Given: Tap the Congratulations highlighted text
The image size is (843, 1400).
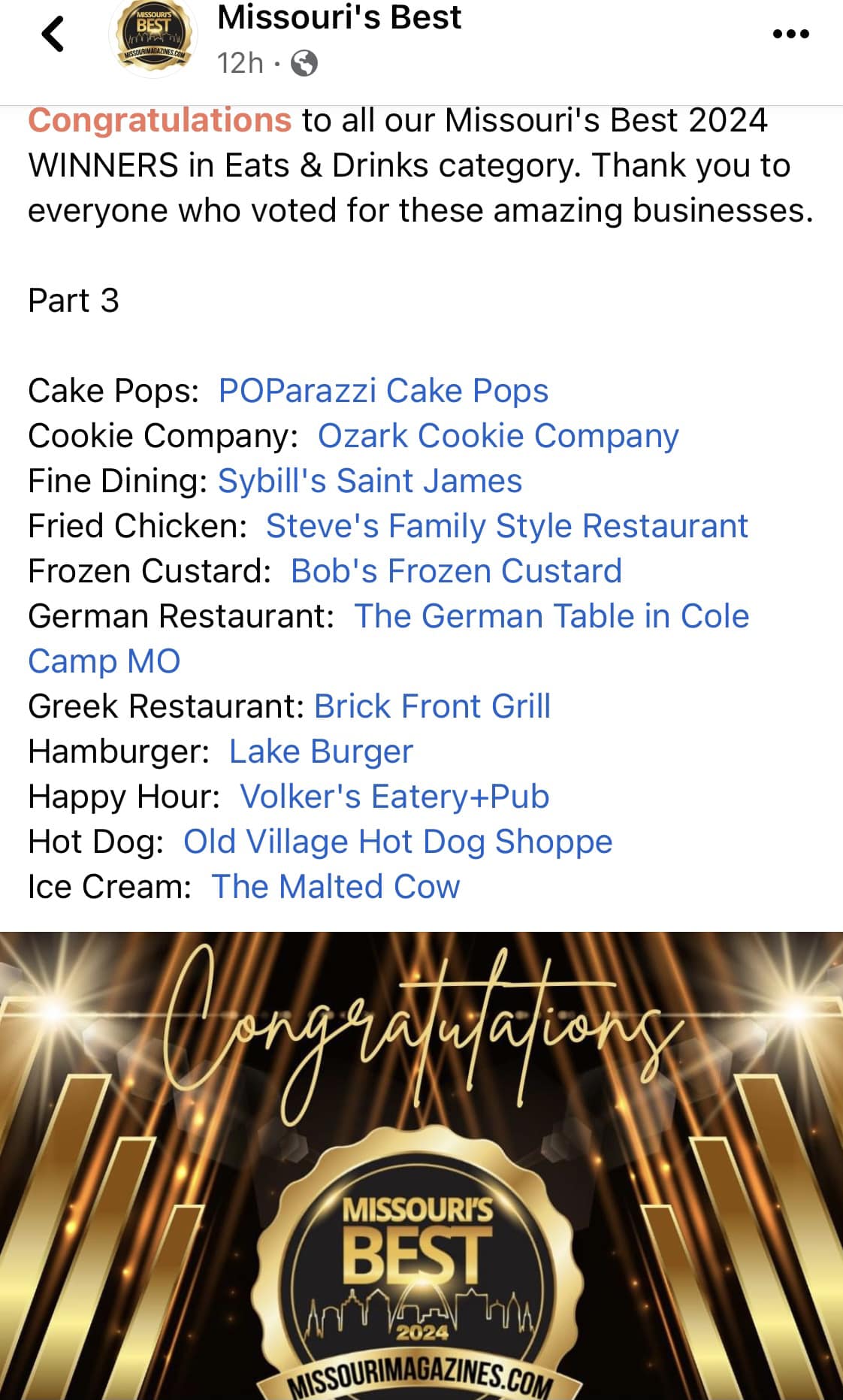Looking at the screenshot, I should point(159,120).
